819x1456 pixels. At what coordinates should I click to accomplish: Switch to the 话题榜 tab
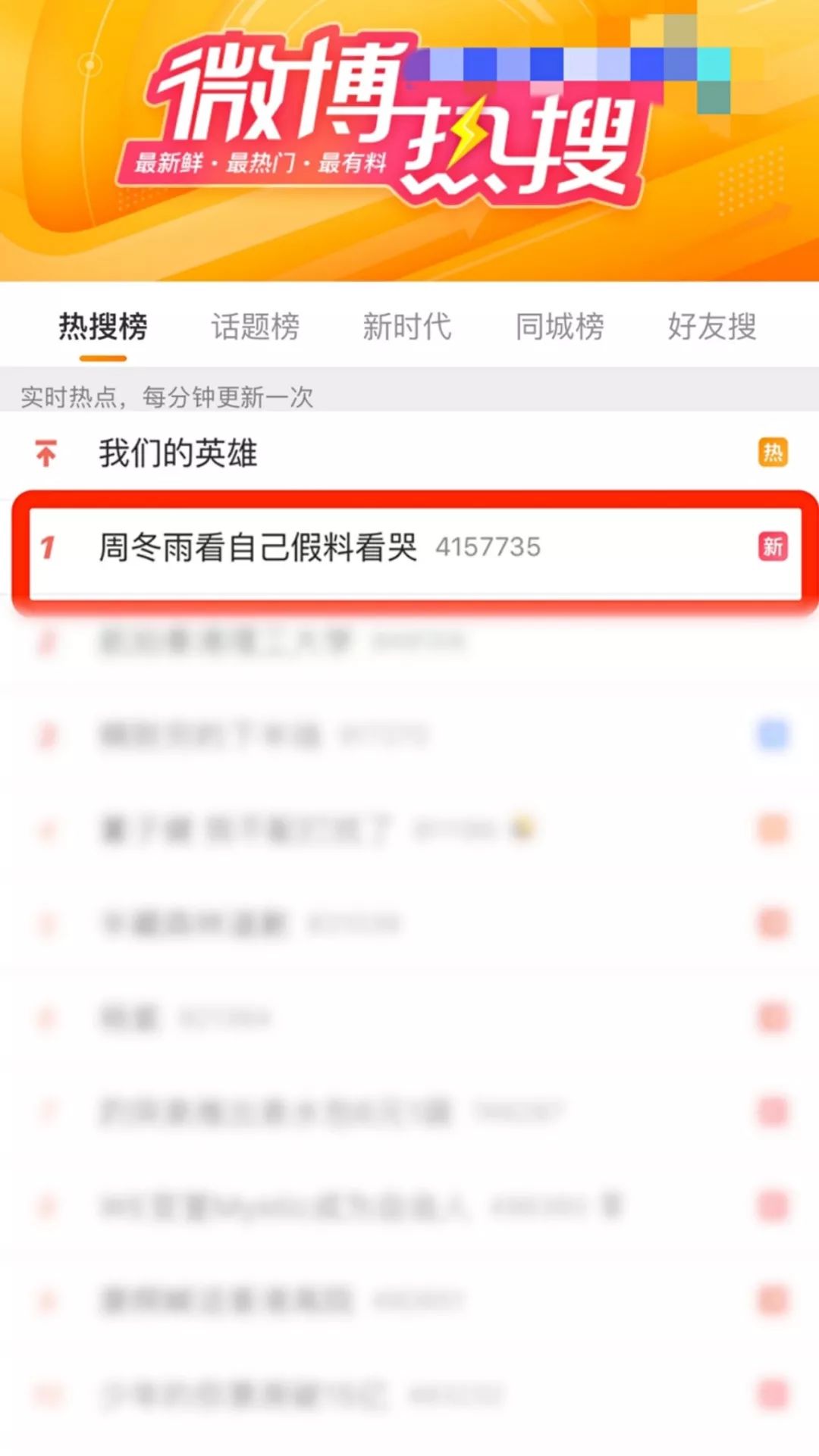coord(255,327)
